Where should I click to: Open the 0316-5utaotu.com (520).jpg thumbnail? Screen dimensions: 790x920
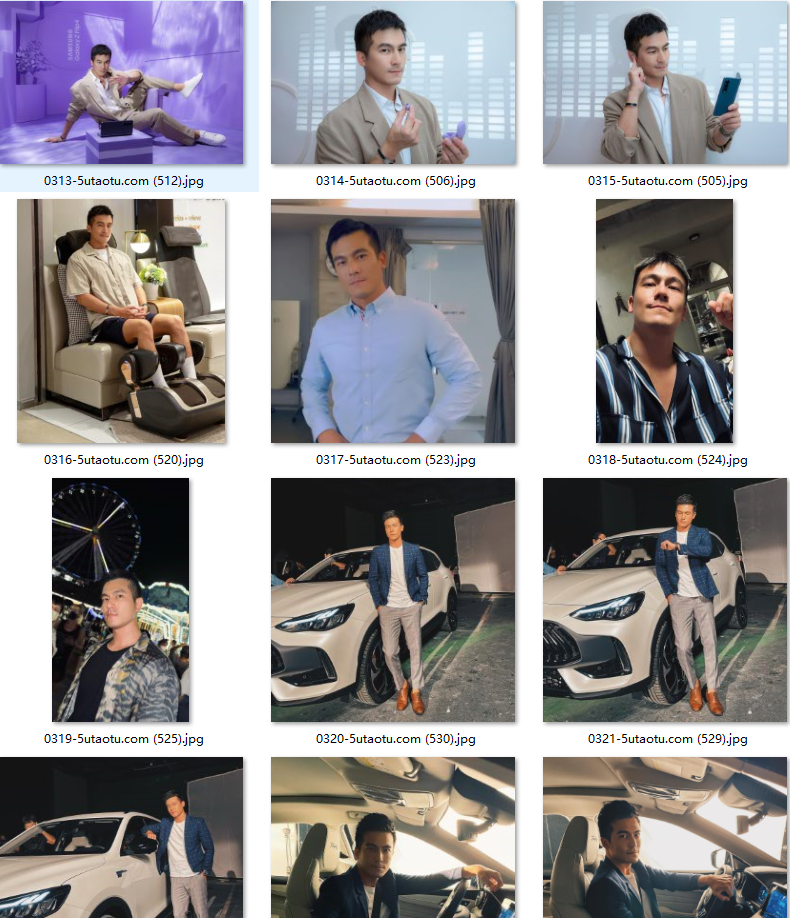[121, 321]
